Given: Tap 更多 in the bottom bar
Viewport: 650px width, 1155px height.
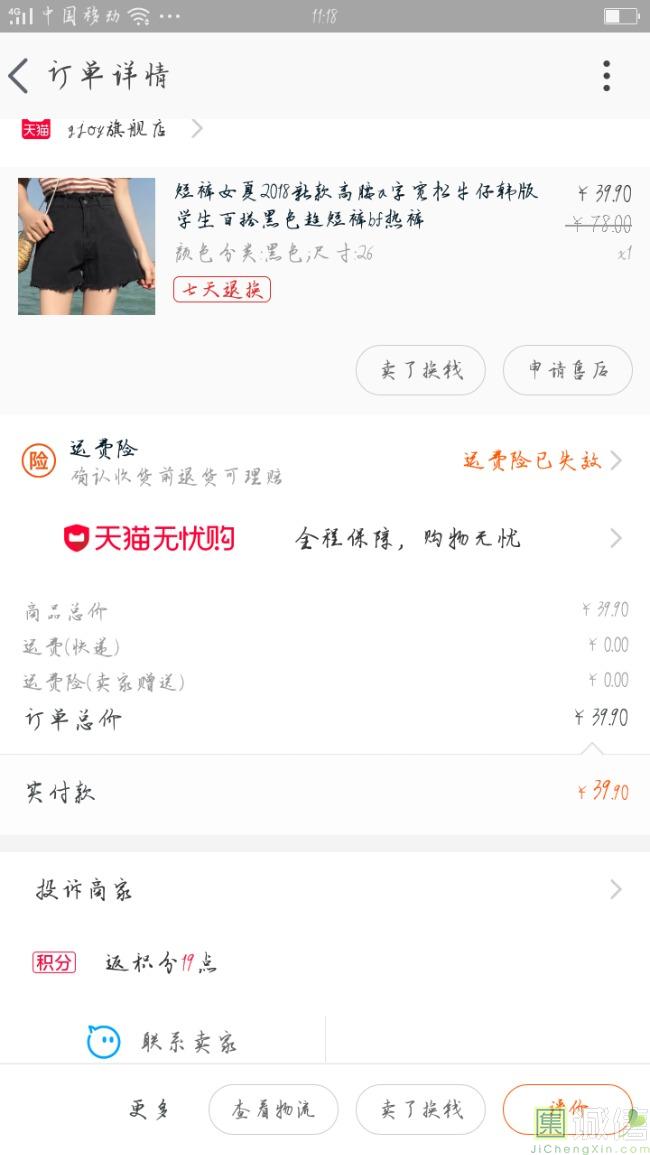Looking at the screenshot, I should [149, 1109].
